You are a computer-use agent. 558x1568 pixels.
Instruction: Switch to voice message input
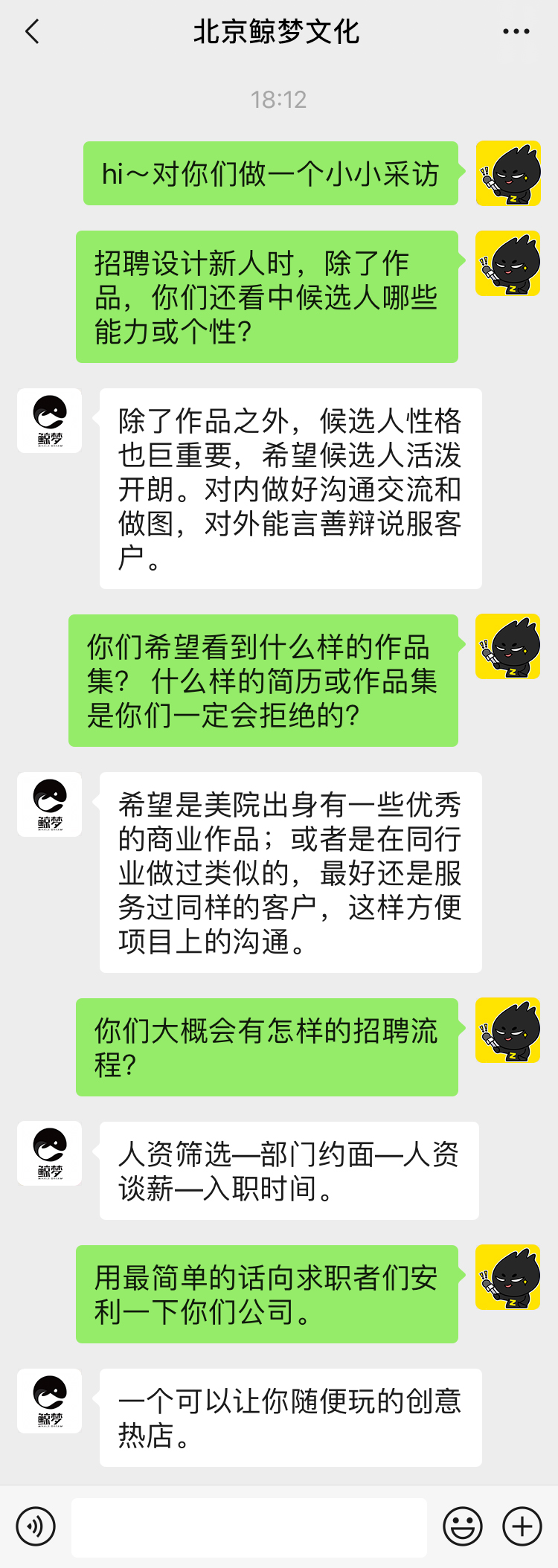click(x=36, y=1527)
